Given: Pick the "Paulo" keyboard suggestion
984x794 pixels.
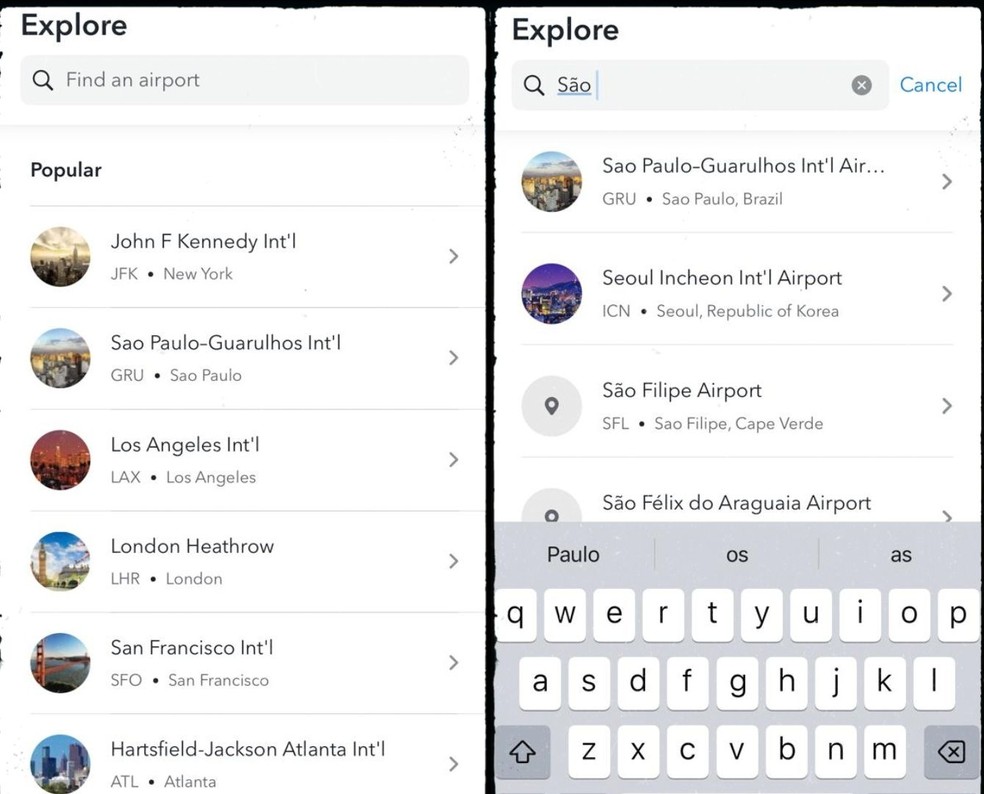Looking at the screenshot, I should pyautogui.click(x=573, y=554).
